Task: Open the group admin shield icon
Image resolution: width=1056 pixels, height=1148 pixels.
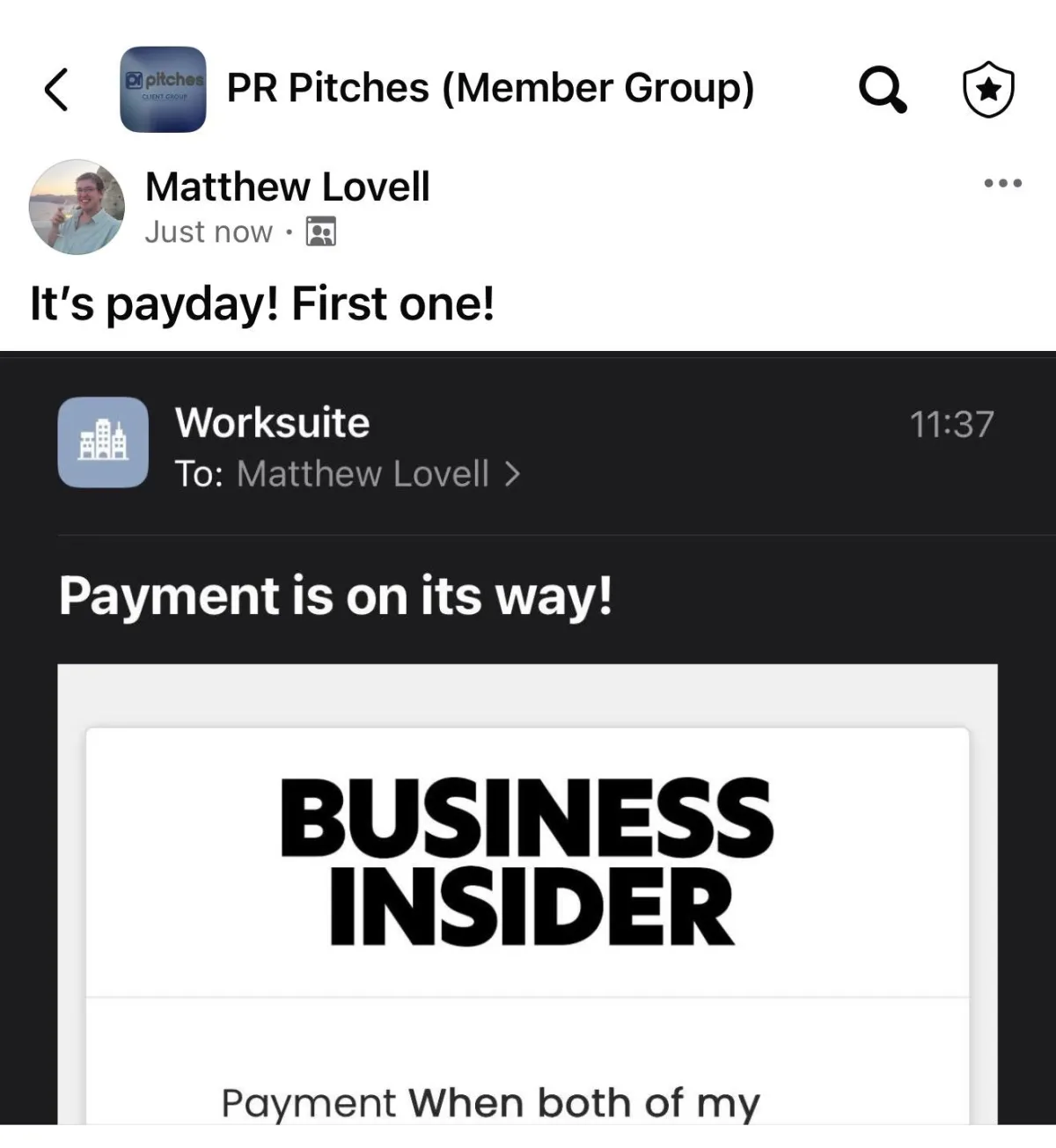Action: pos(989,90)
